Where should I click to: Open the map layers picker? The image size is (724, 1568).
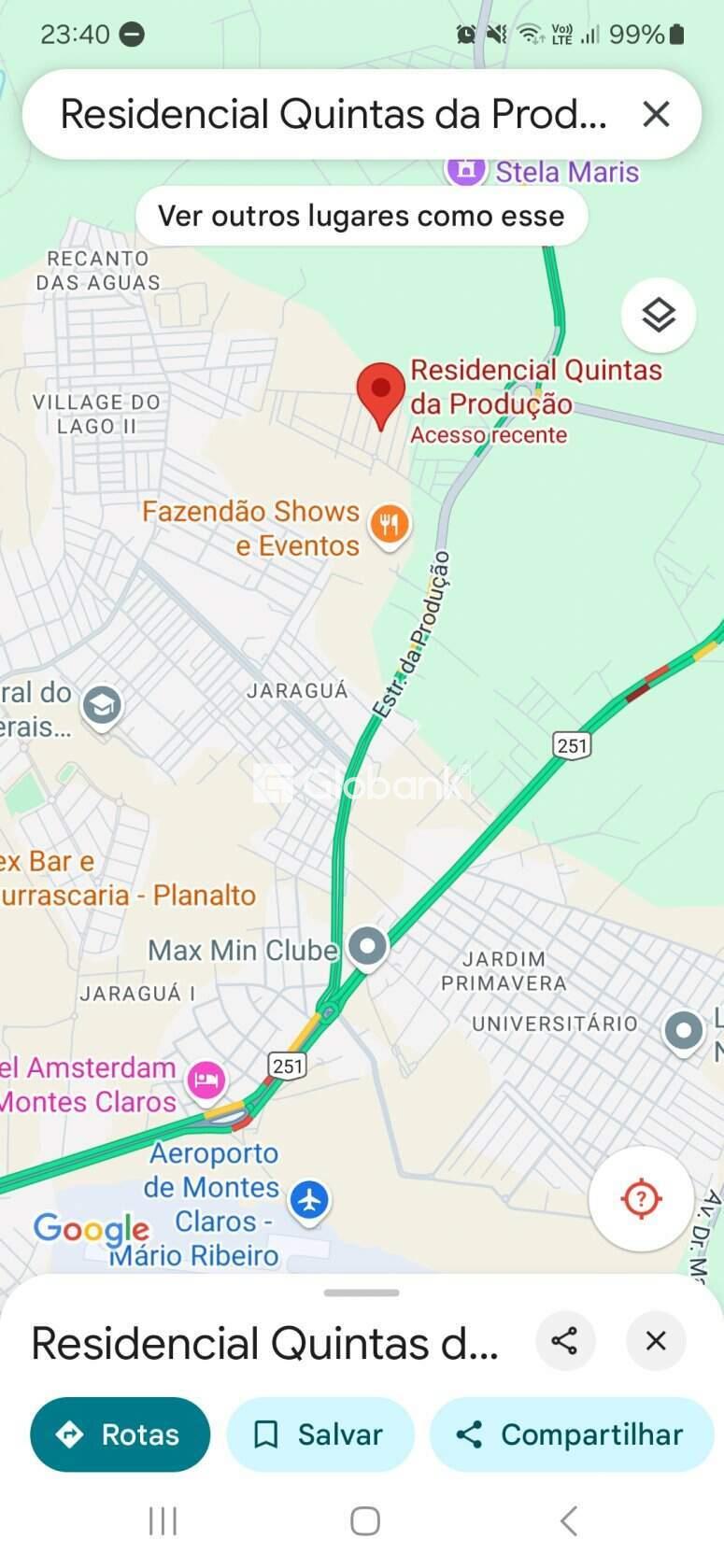pos(658,315)
